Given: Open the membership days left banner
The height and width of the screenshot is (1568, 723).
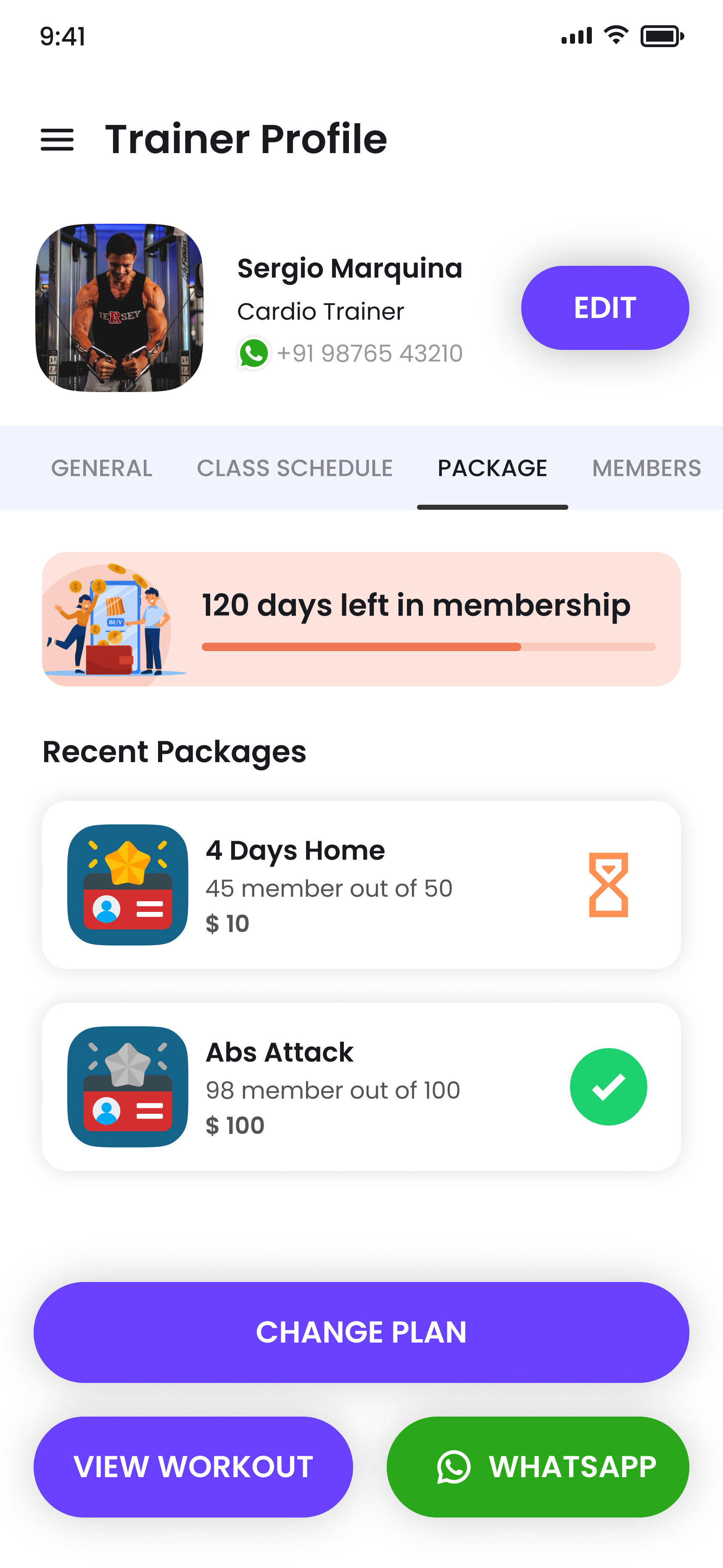Looking at the screenshot, I should (x=361, y=618).
